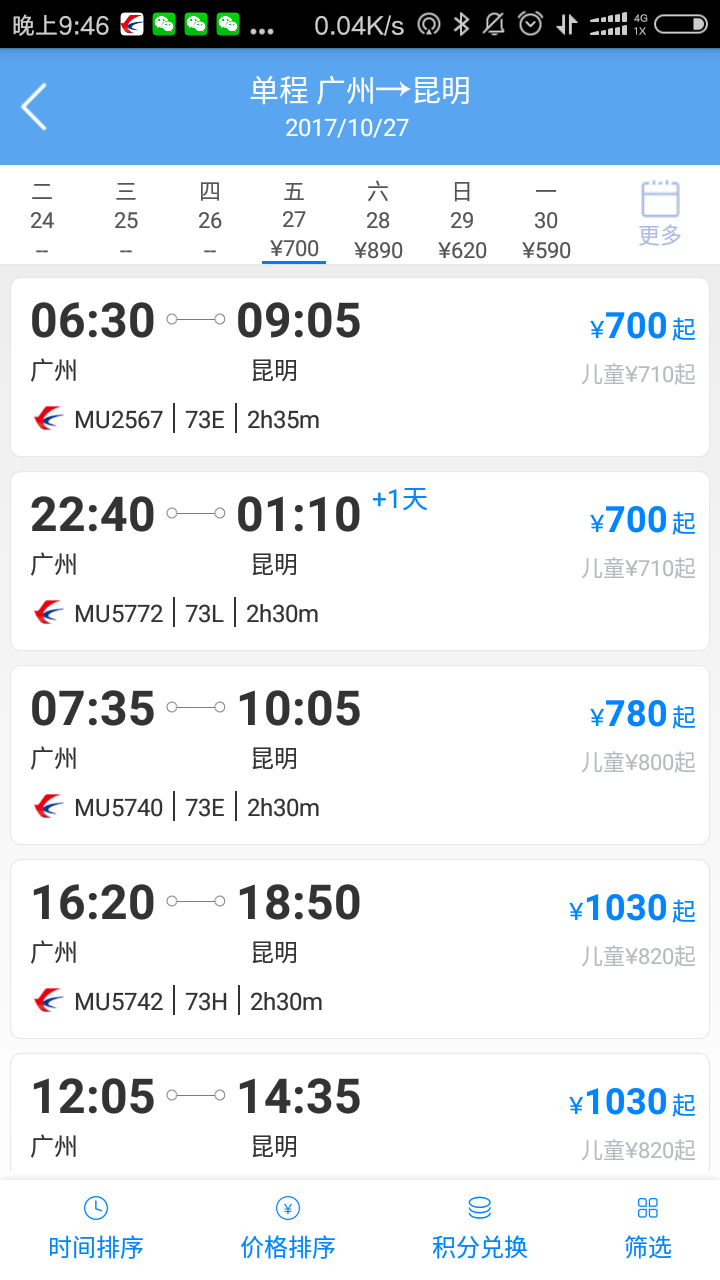Image resolution: width=720 pixels, height=1280 pixels.
Task: Select Monday 30 with ¥590 fare
Action: pyautogui.click(x=546, y=220)
